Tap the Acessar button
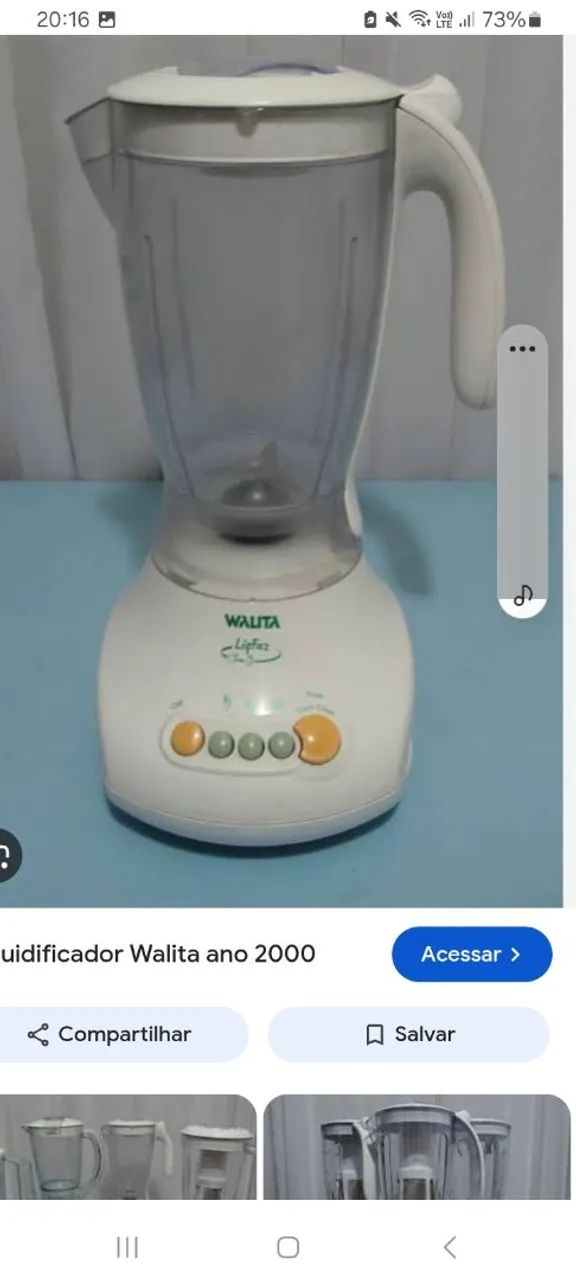The image size is (576, 1280). coord(471,954)
